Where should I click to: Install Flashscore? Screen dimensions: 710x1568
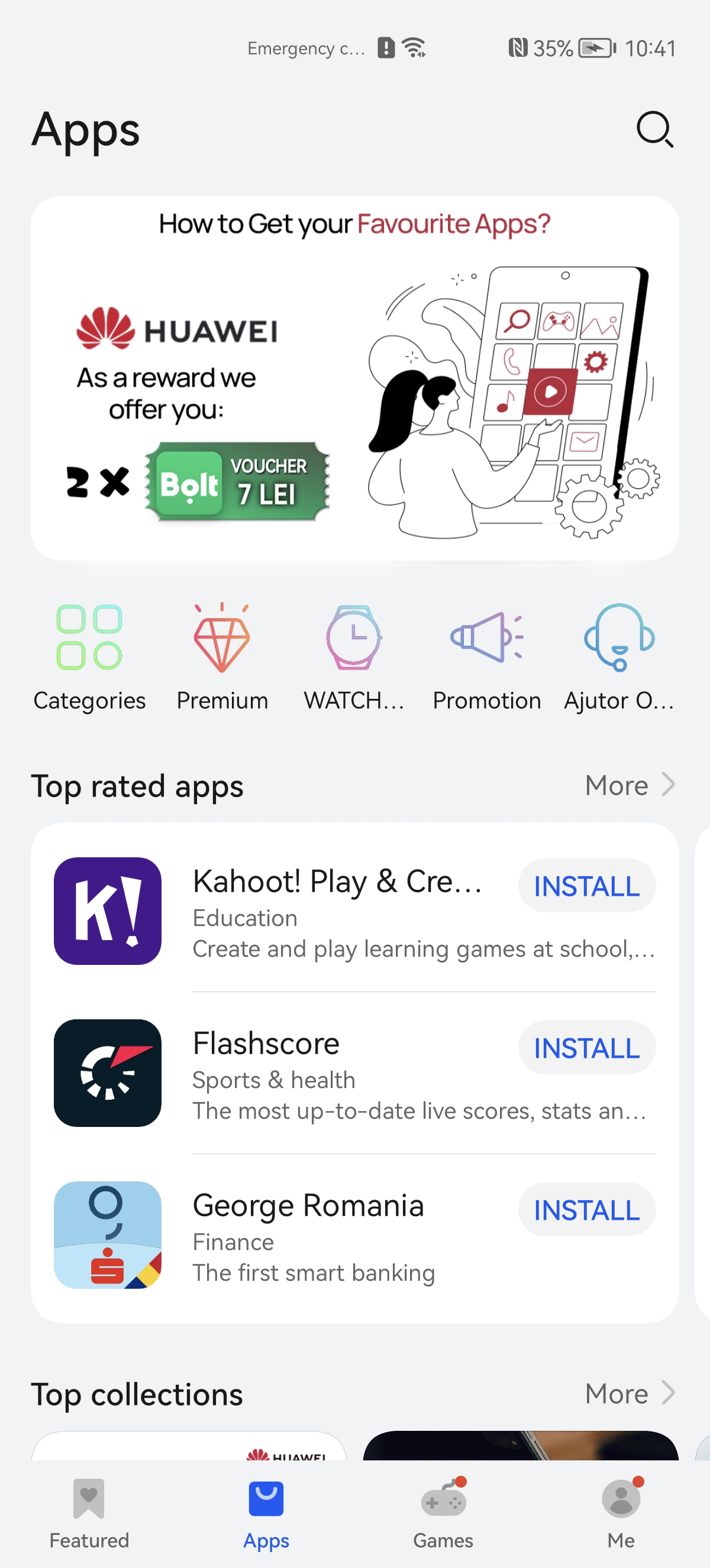pos(586,1048)
